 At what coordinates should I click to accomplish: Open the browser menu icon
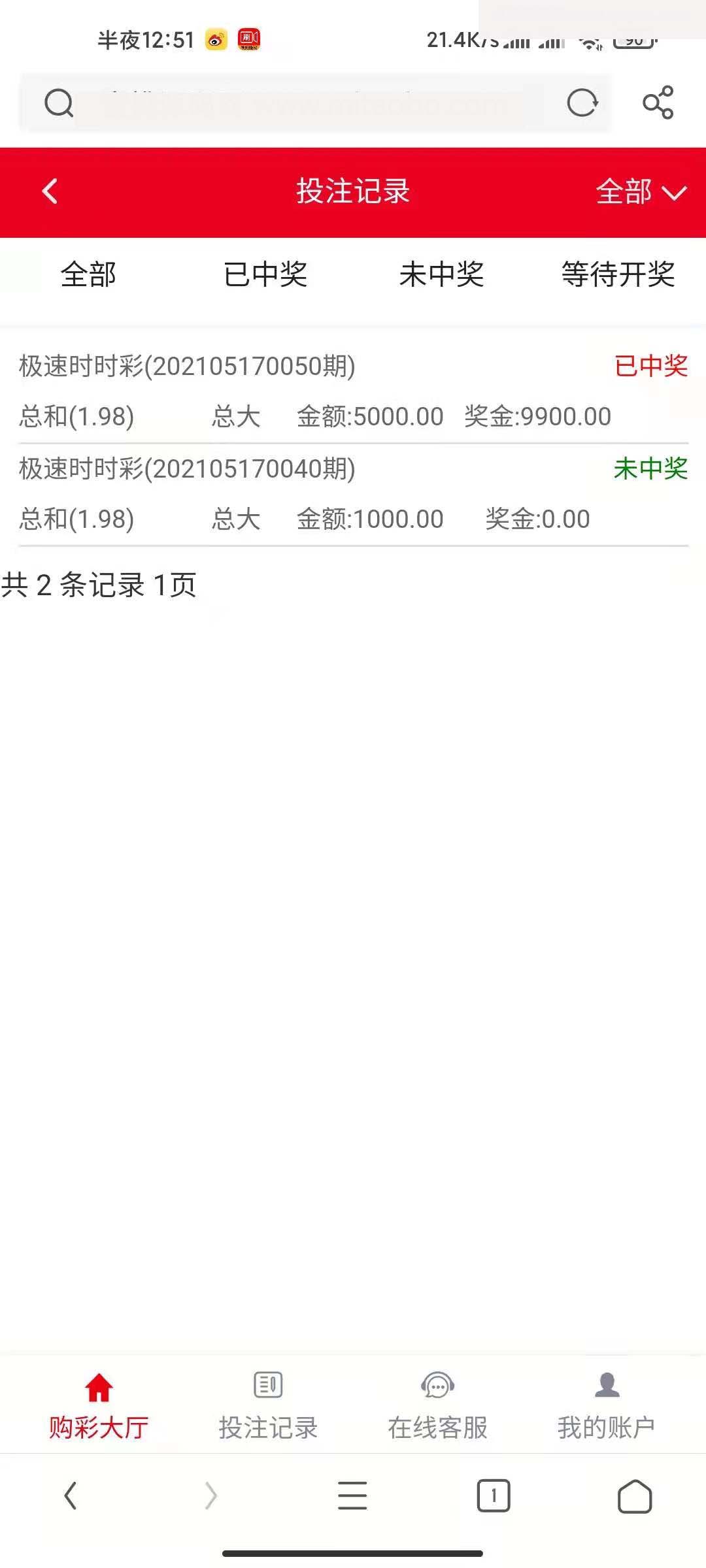(x=352, y=1495)
